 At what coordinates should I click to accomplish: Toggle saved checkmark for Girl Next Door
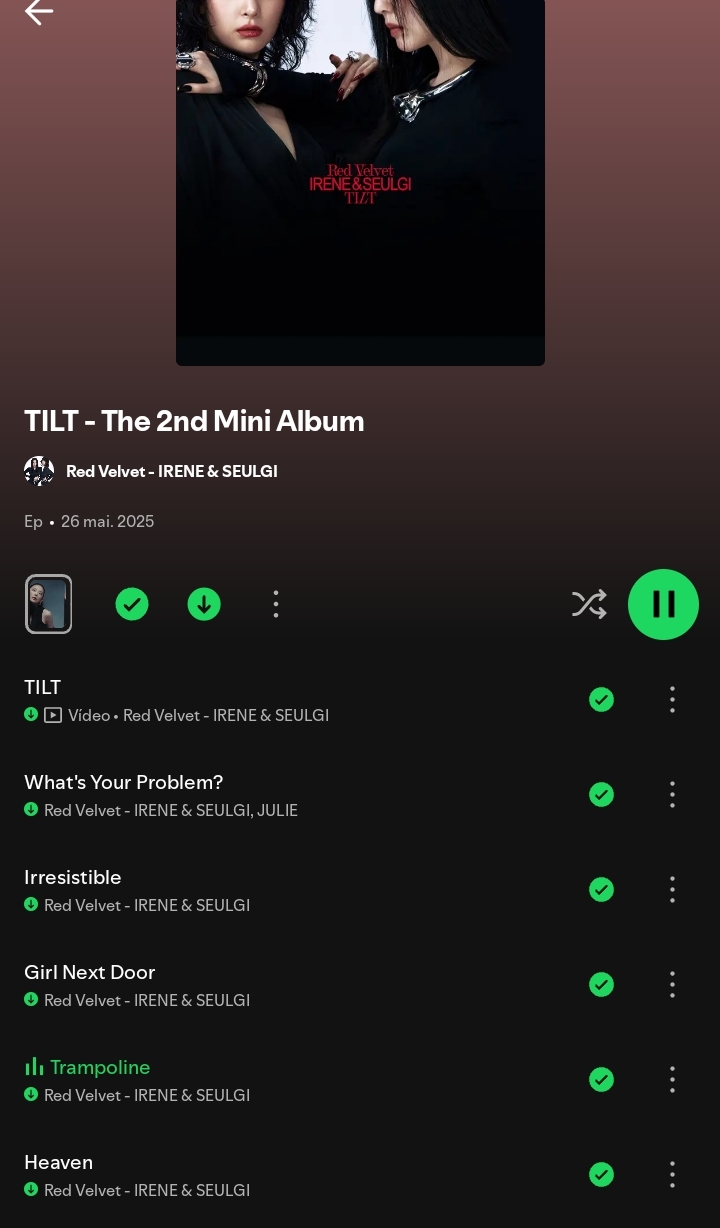click(601, 985)
